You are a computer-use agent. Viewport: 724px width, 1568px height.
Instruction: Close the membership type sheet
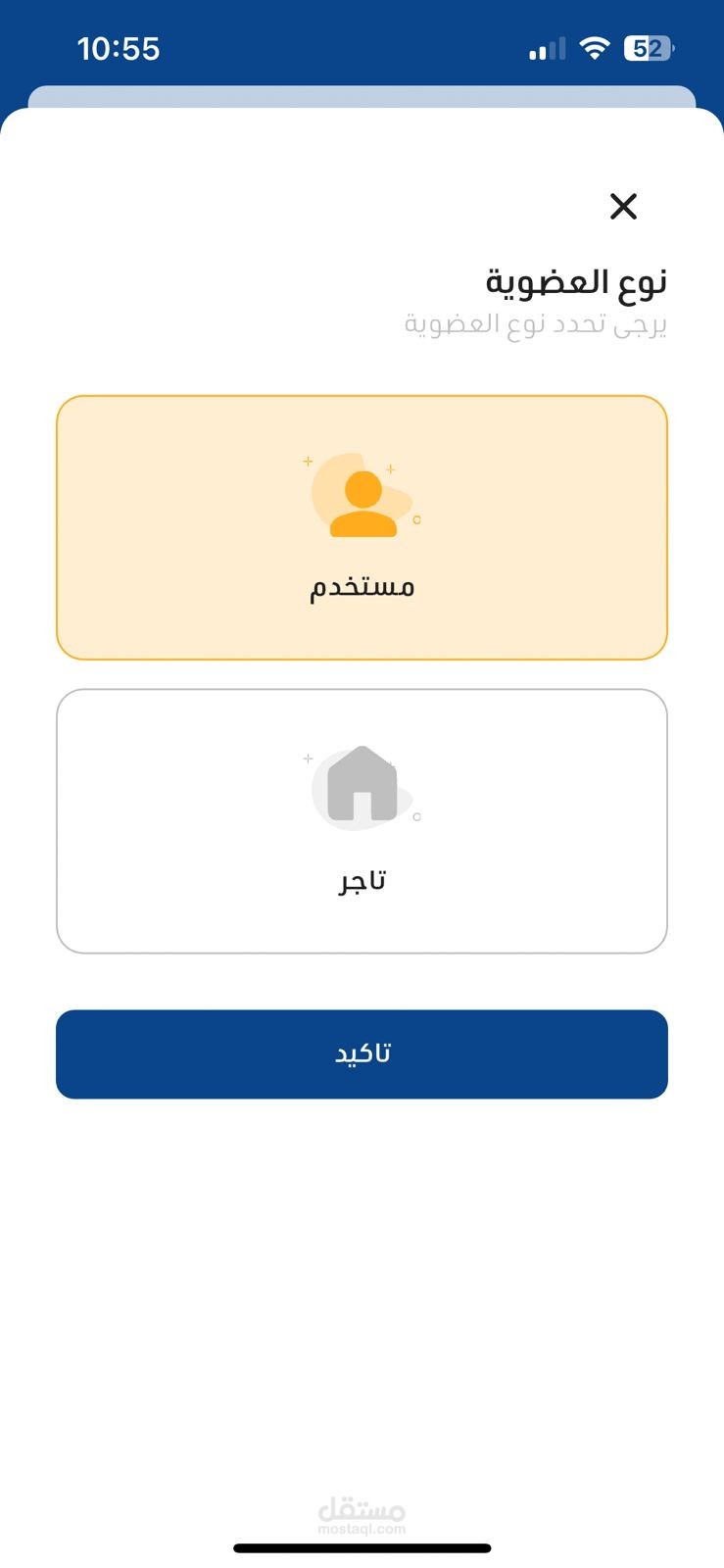point(623,206)
